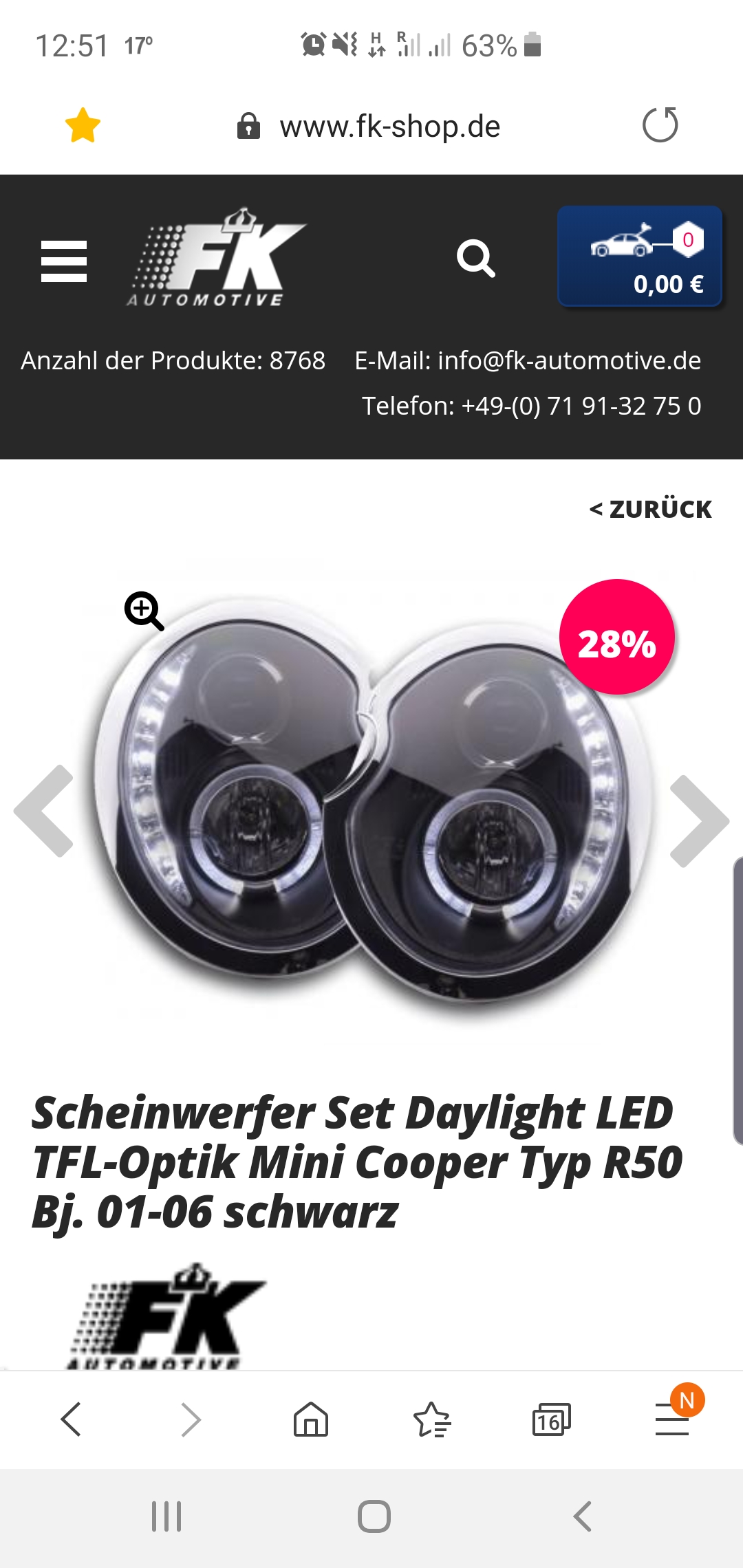Screen dimensions: 743x1568
Task: Zoom into the headlight product image
Action: tap(144, 610)
